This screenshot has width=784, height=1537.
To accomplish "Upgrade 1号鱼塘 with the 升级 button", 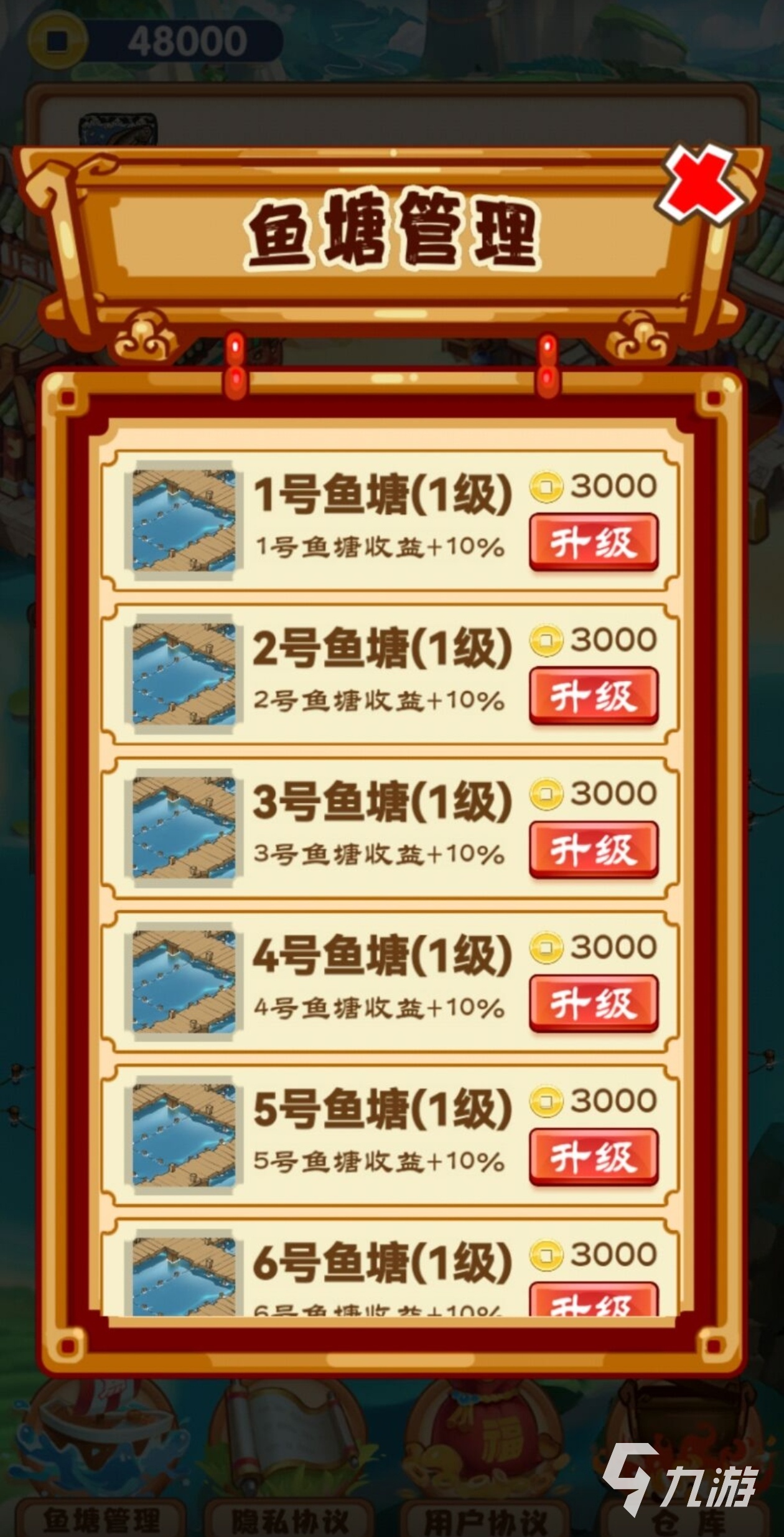I will coord(593,542).
